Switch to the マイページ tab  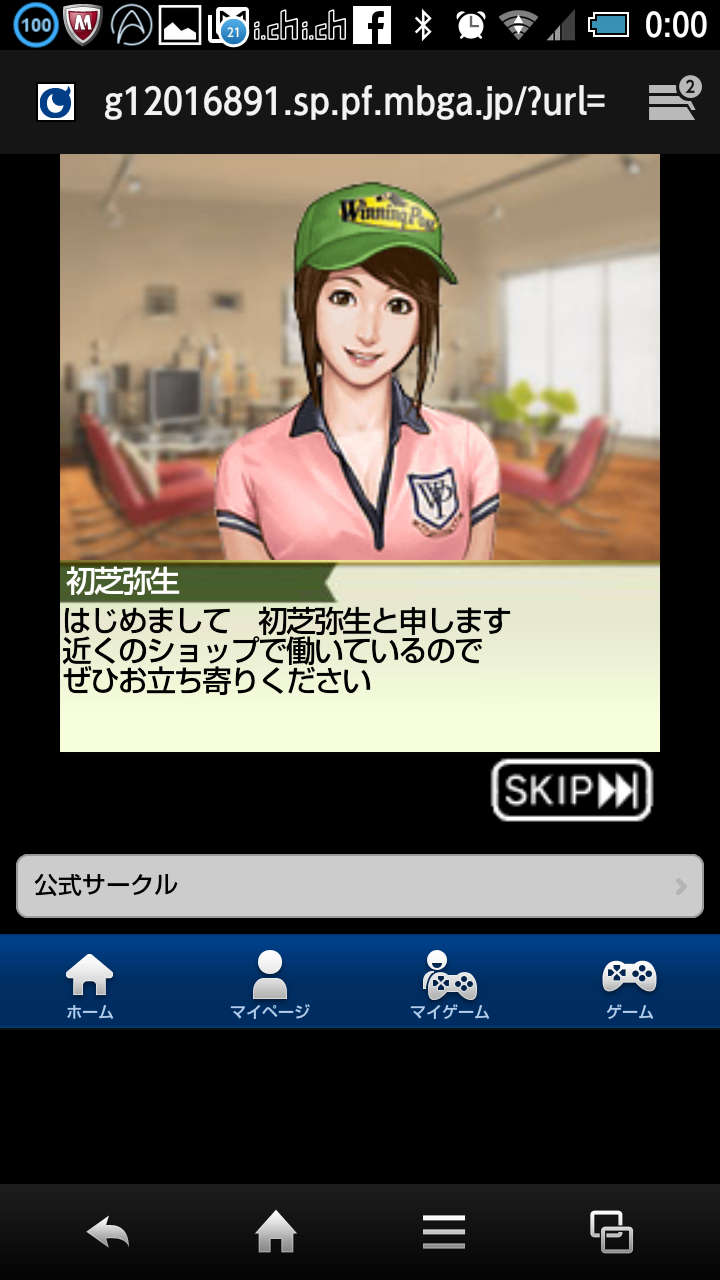click(270, 984)
